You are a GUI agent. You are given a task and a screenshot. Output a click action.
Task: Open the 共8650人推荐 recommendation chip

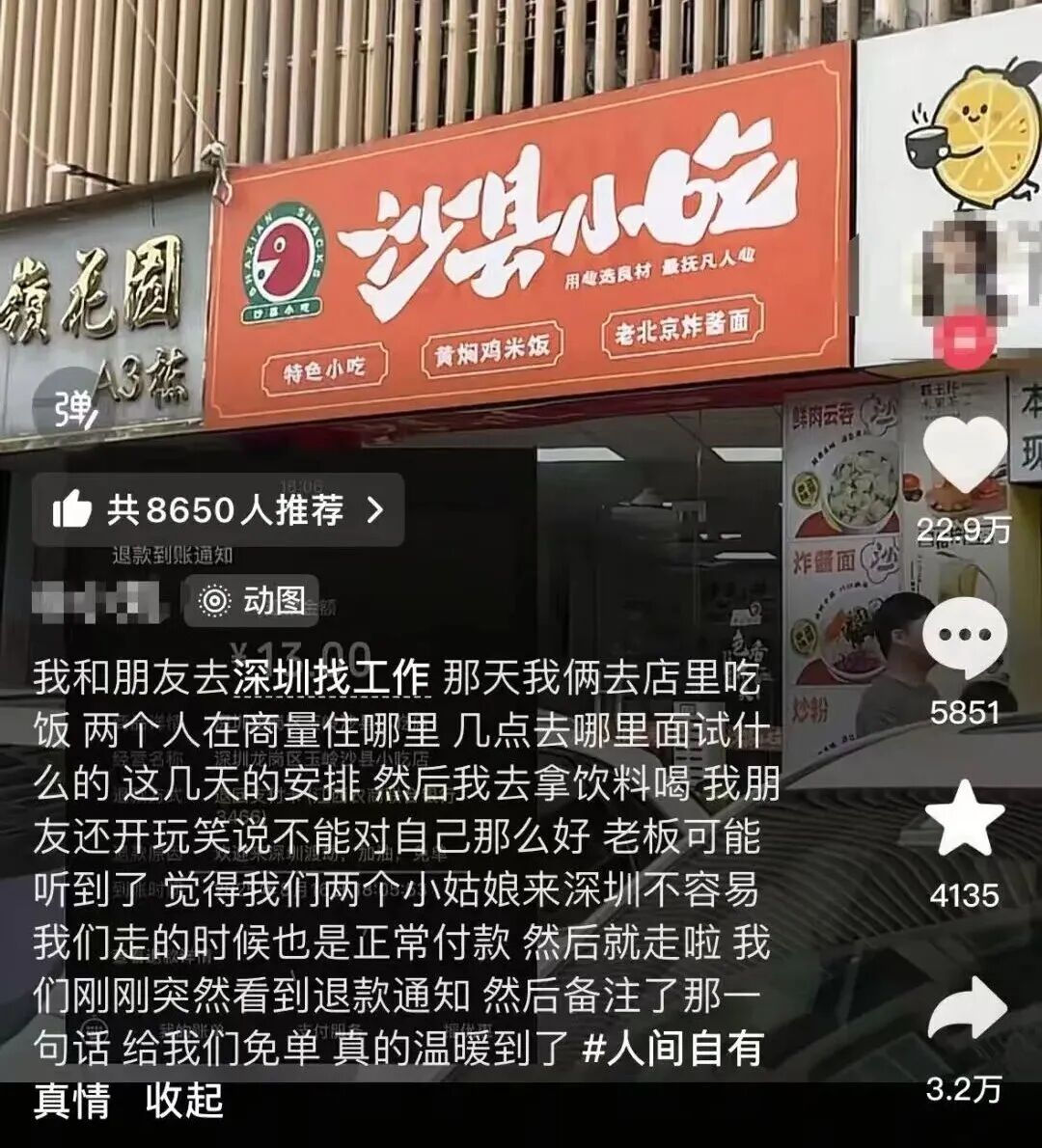tap(218, 510)
